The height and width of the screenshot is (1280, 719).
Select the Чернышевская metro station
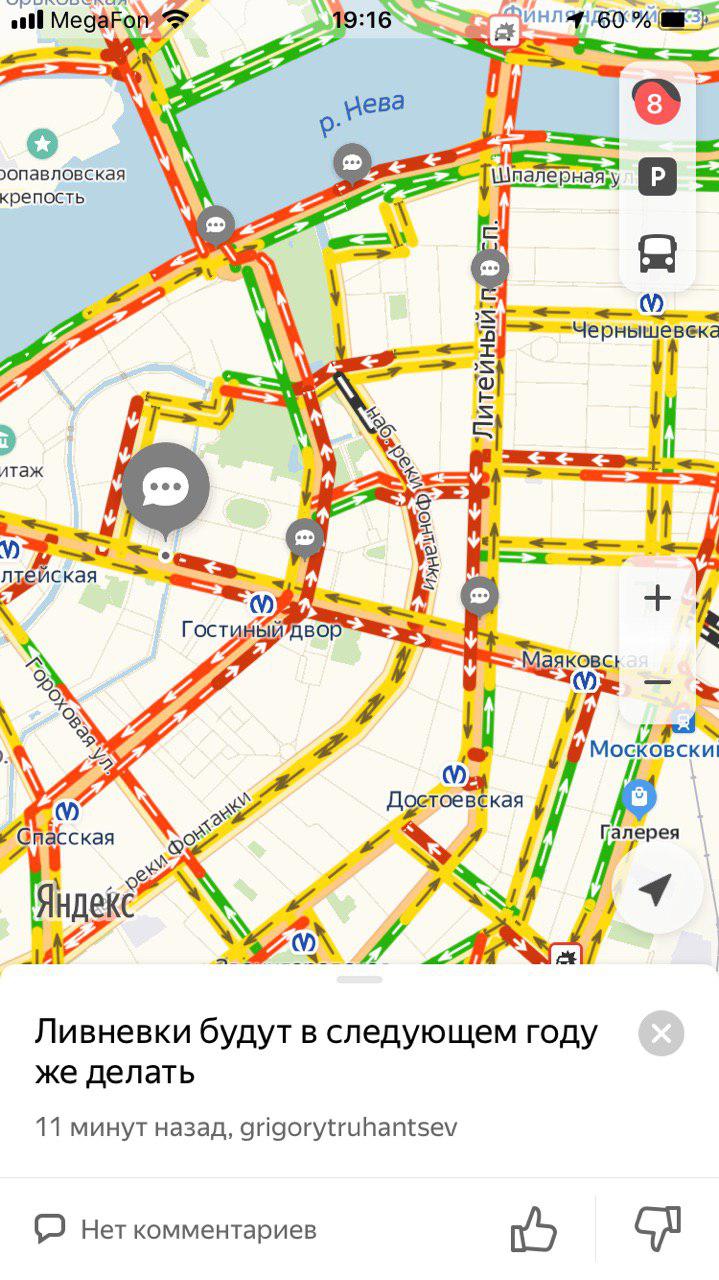coord(652,303)
